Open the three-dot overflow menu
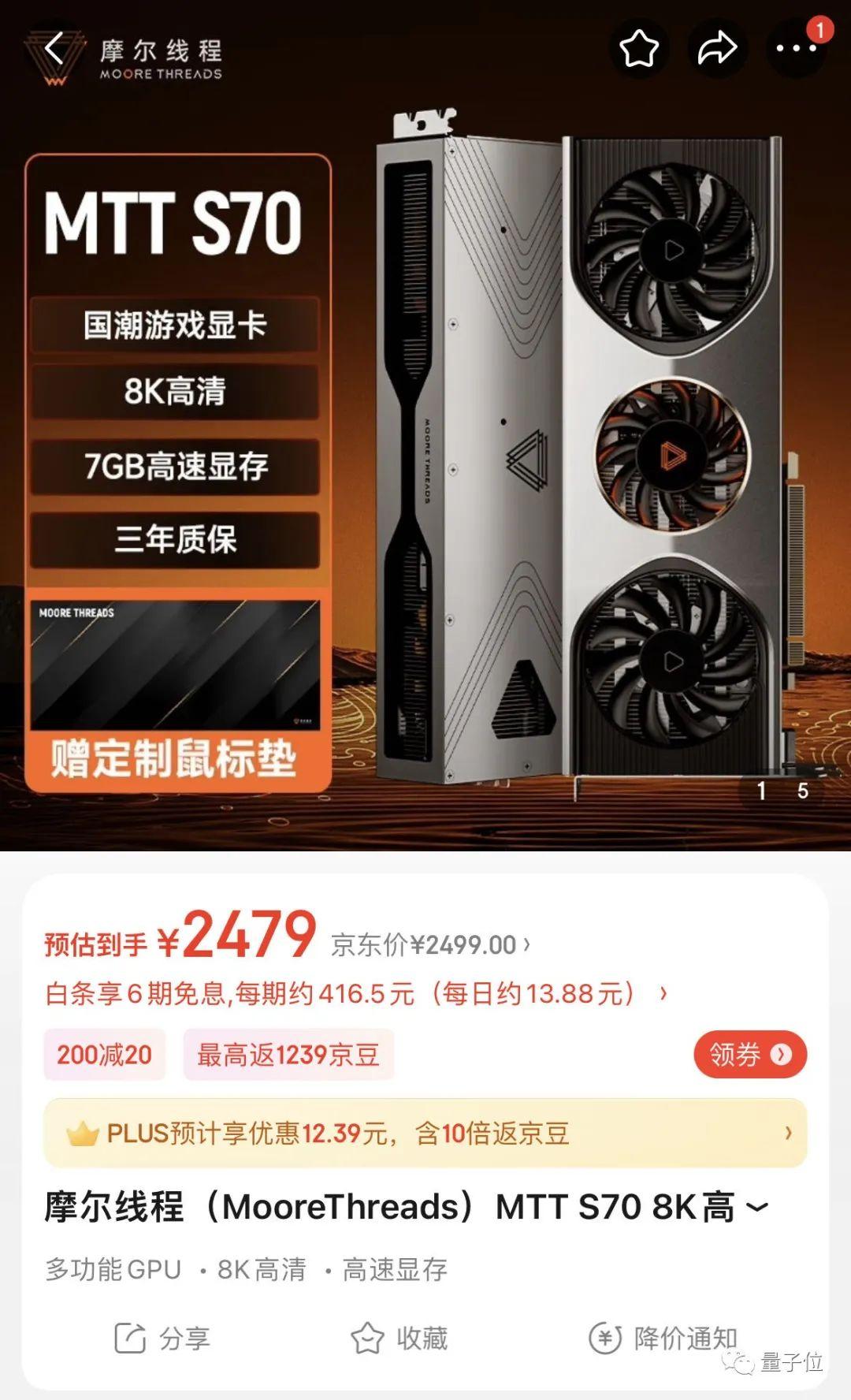 pyautogui.click(x=795, y=49)
